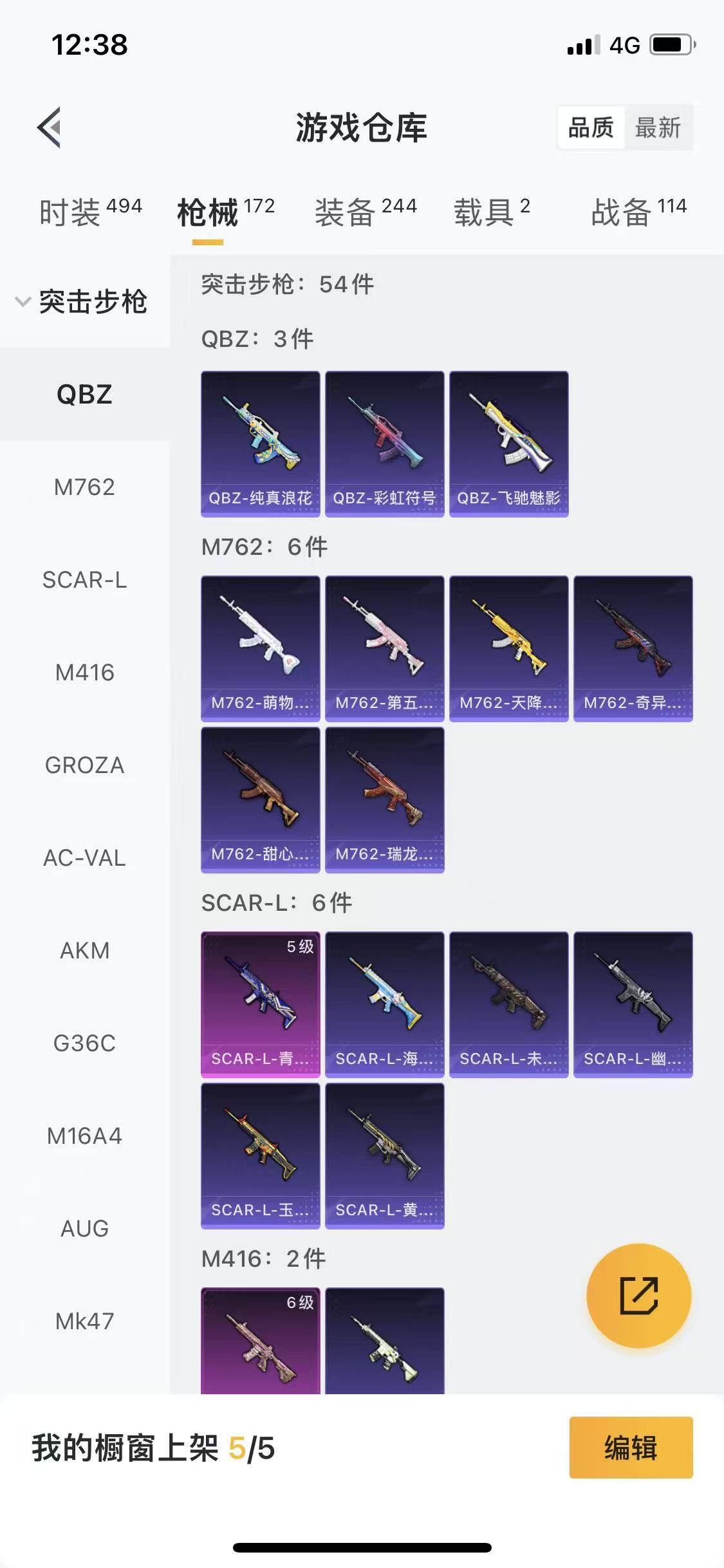Jump to AKM in the side list
Screen dimensions: 724x1568
click(84, 951)
